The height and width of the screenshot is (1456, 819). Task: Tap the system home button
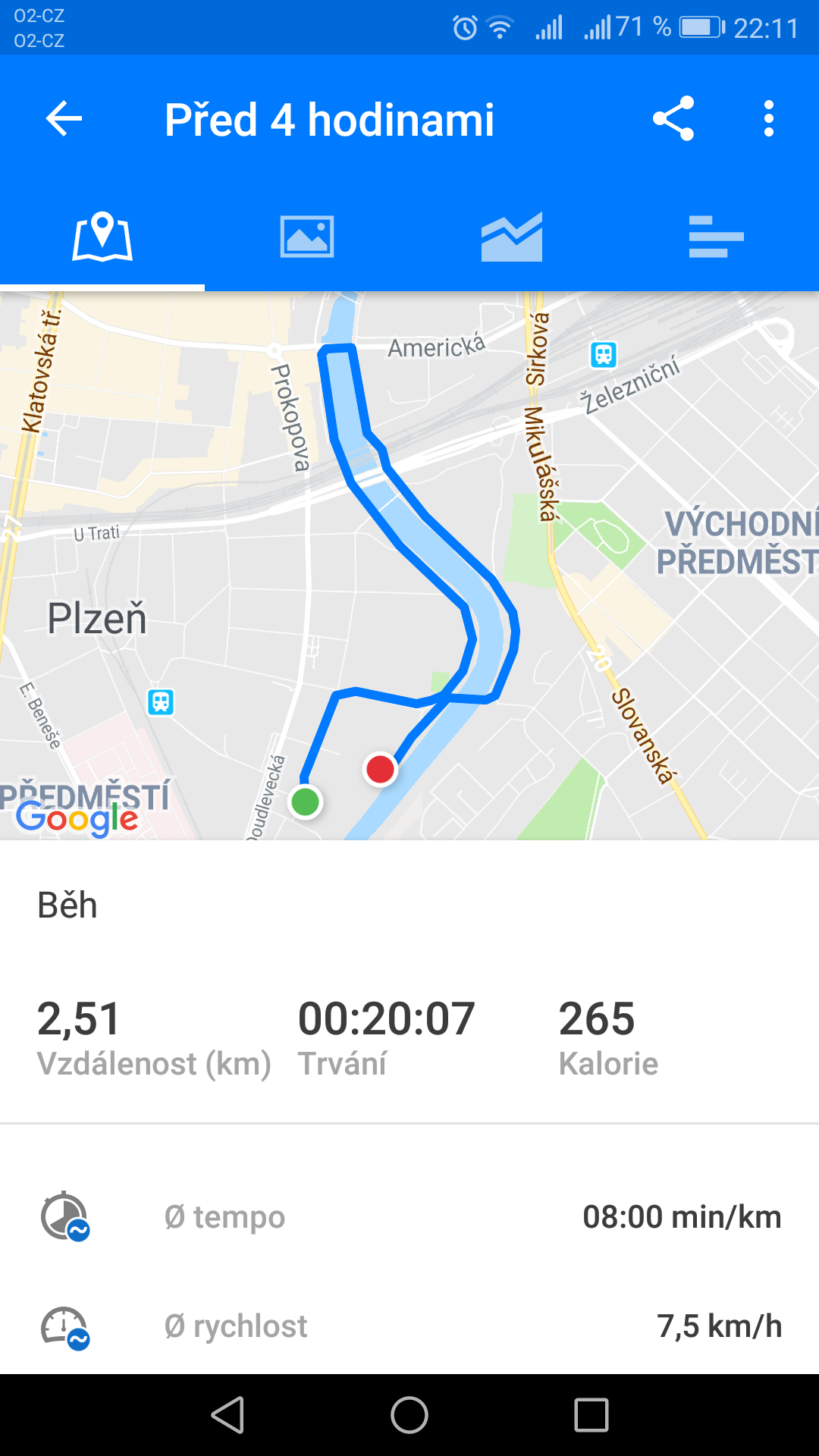click(409, 1415)
